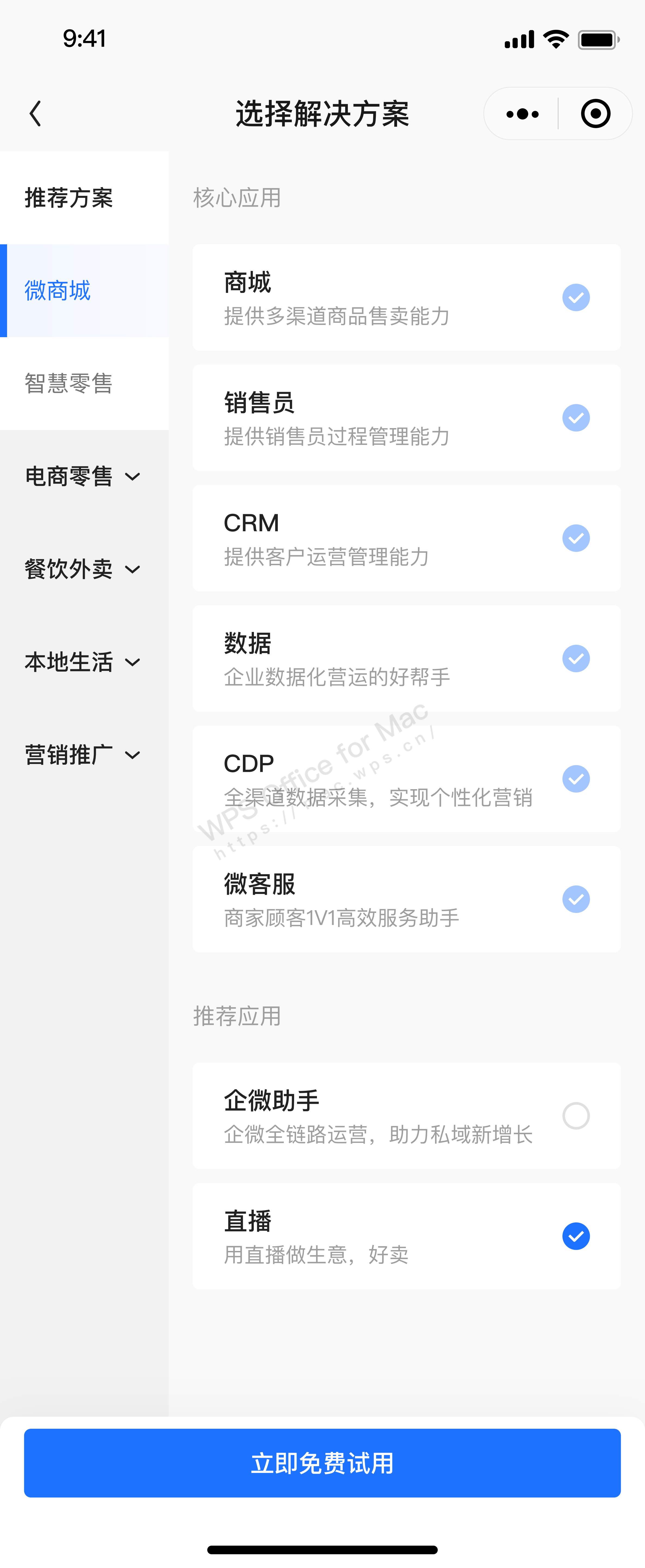Uncheck the 直播 recommended app
The height and width of the screenshot is (1568, 645).
click(575, 1236)
